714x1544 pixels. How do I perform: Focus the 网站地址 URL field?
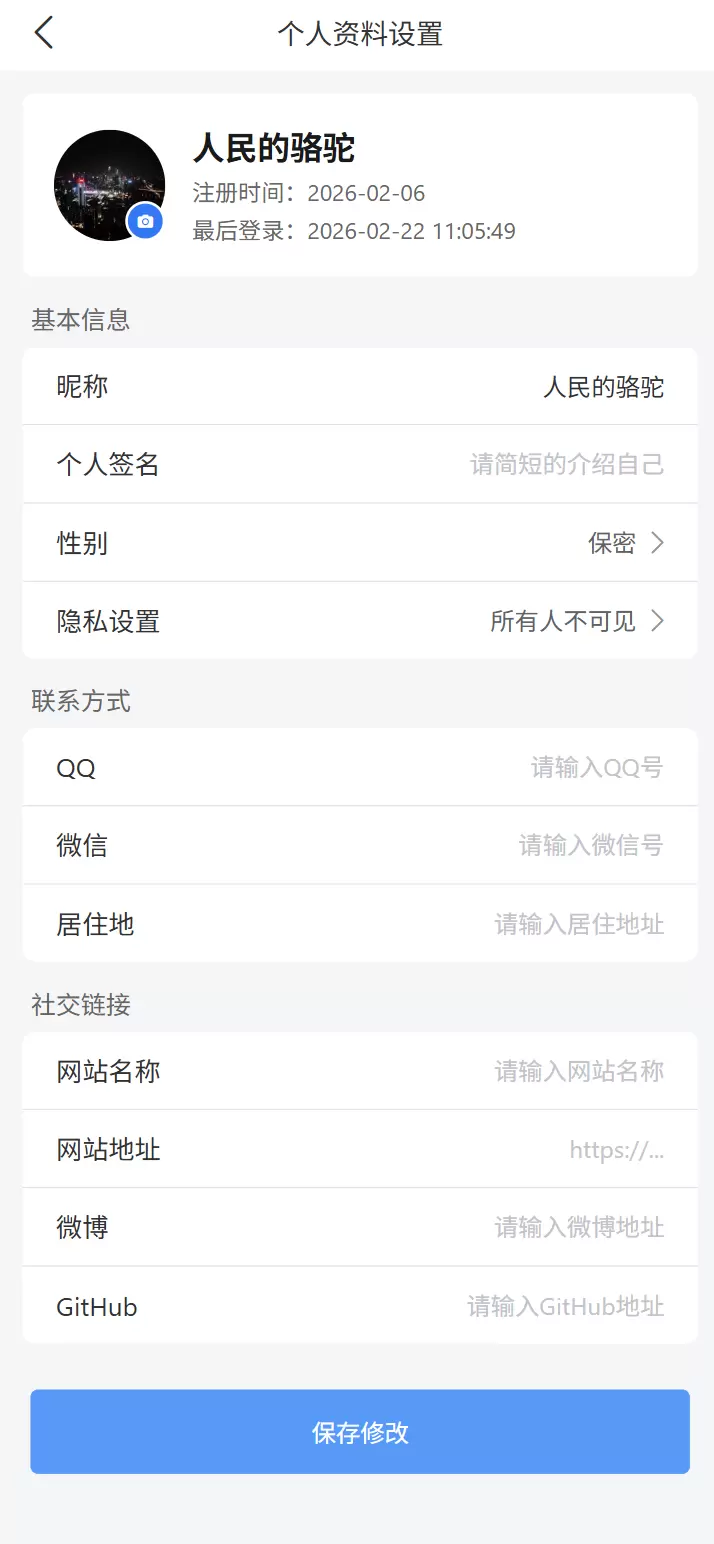360,1150
